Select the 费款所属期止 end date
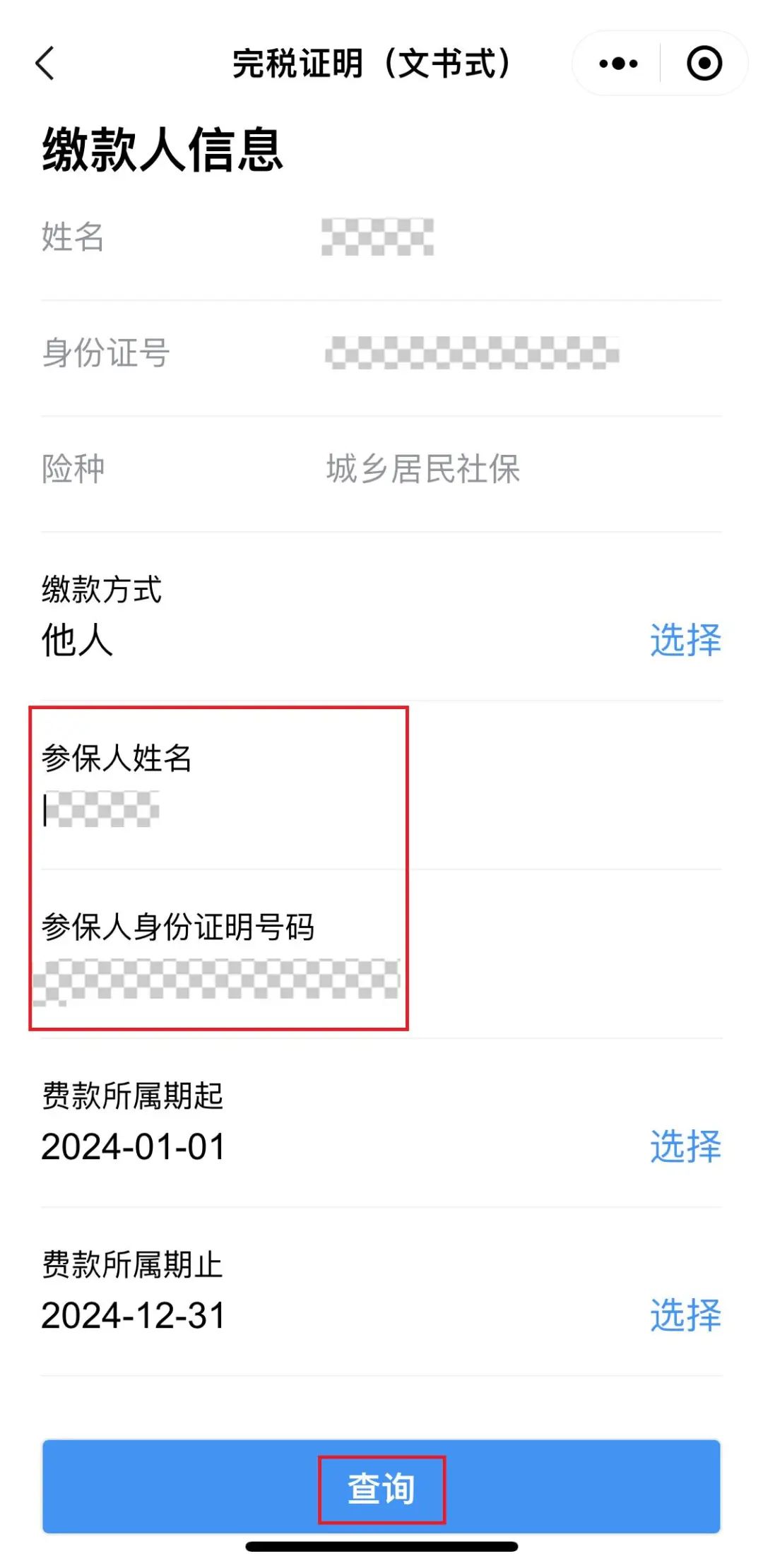763x1568 pixels. (685, 1315)
